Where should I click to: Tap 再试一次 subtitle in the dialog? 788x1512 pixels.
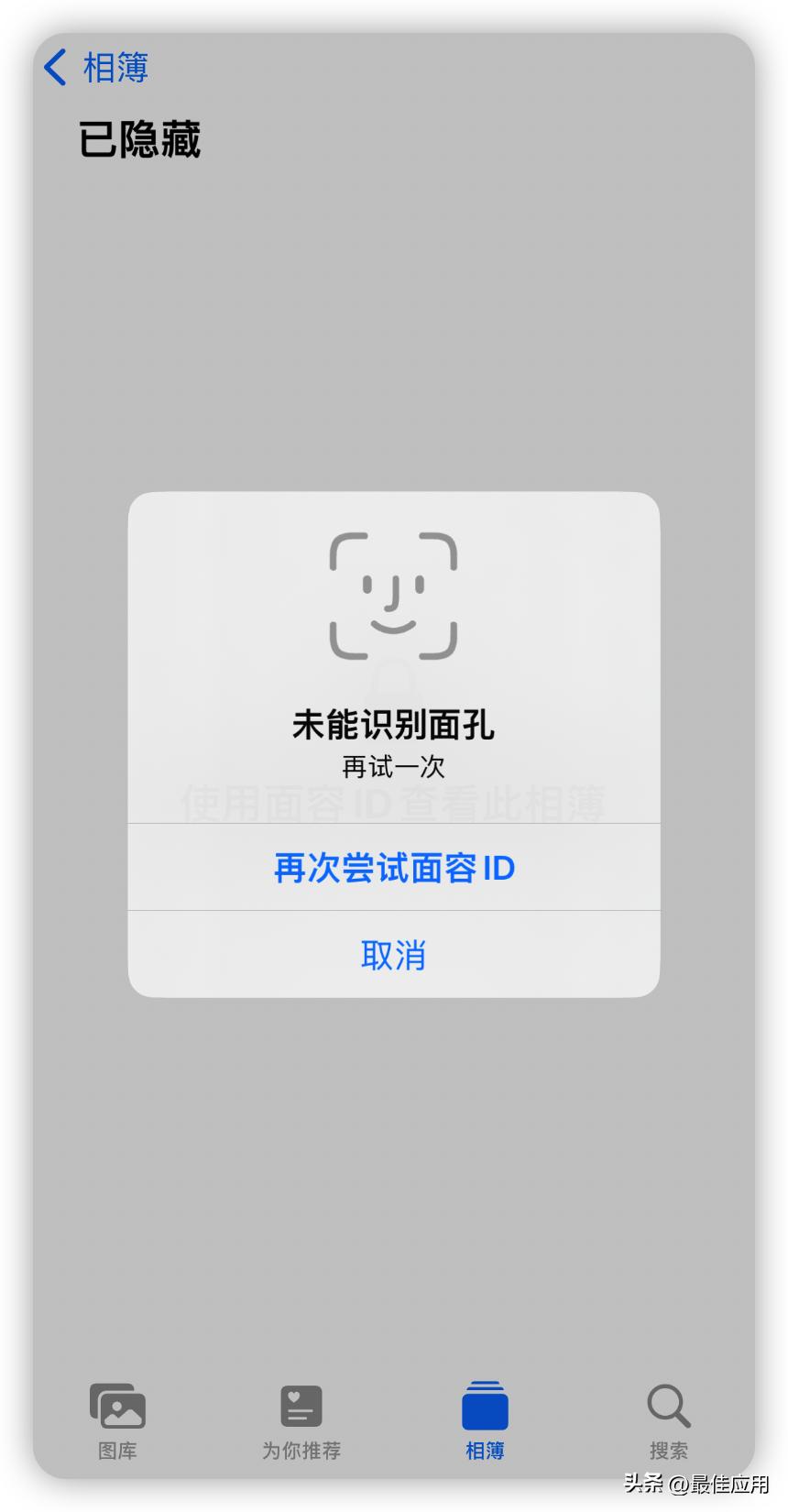pos(393,768)
